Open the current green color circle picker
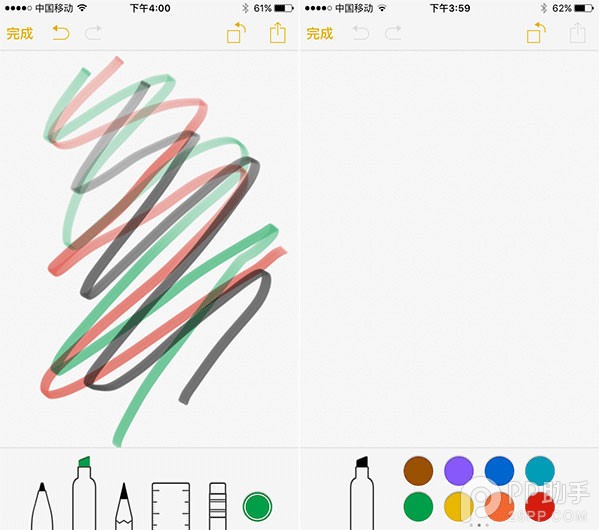Viewport: 600px width, 530px height. tap(258, 505)
